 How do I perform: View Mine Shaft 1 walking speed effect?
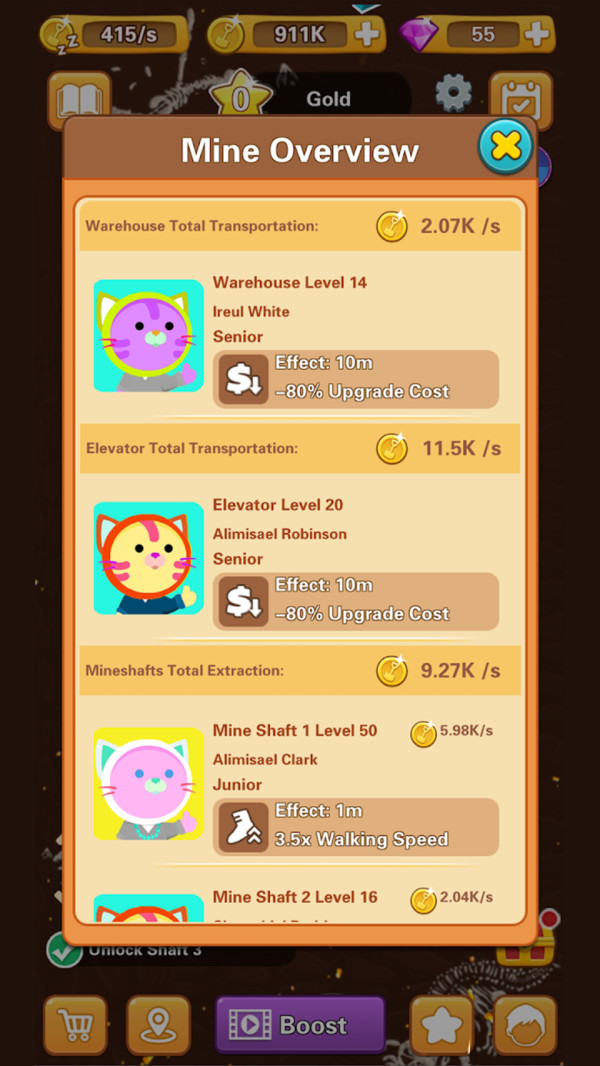(356, 827)
